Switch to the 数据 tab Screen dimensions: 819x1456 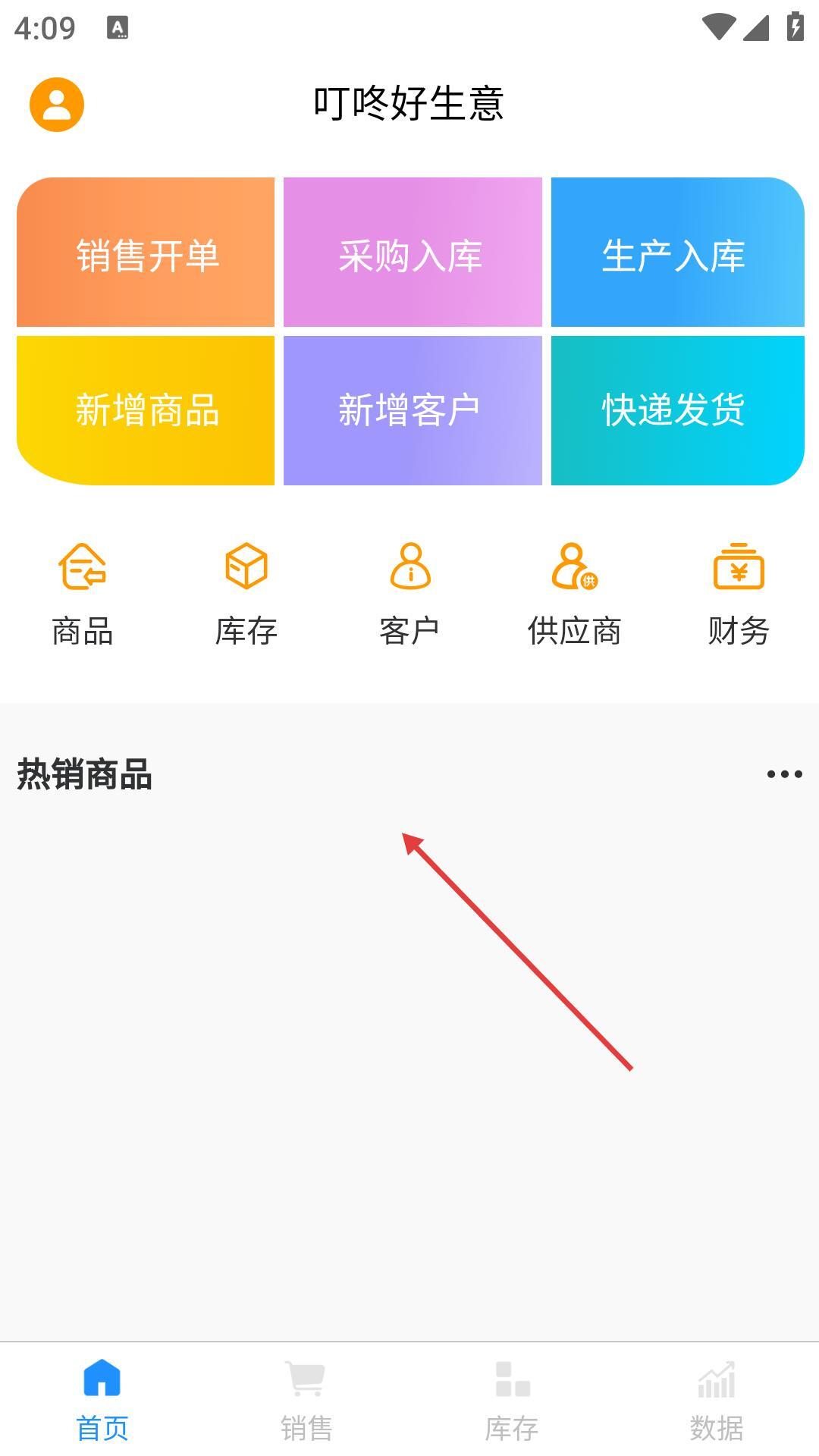tap(717, 1400)
